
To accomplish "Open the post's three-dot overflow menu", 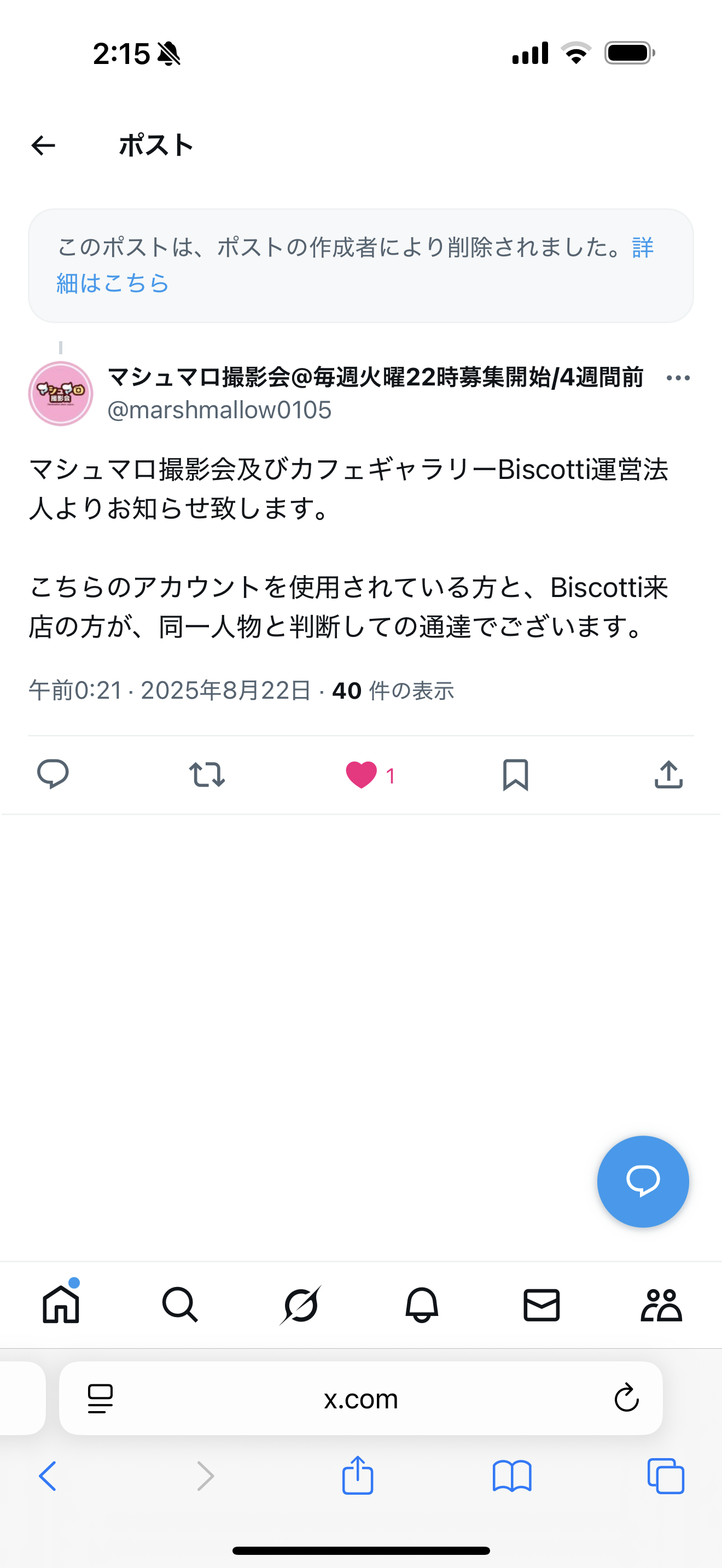I will (678, 378).
